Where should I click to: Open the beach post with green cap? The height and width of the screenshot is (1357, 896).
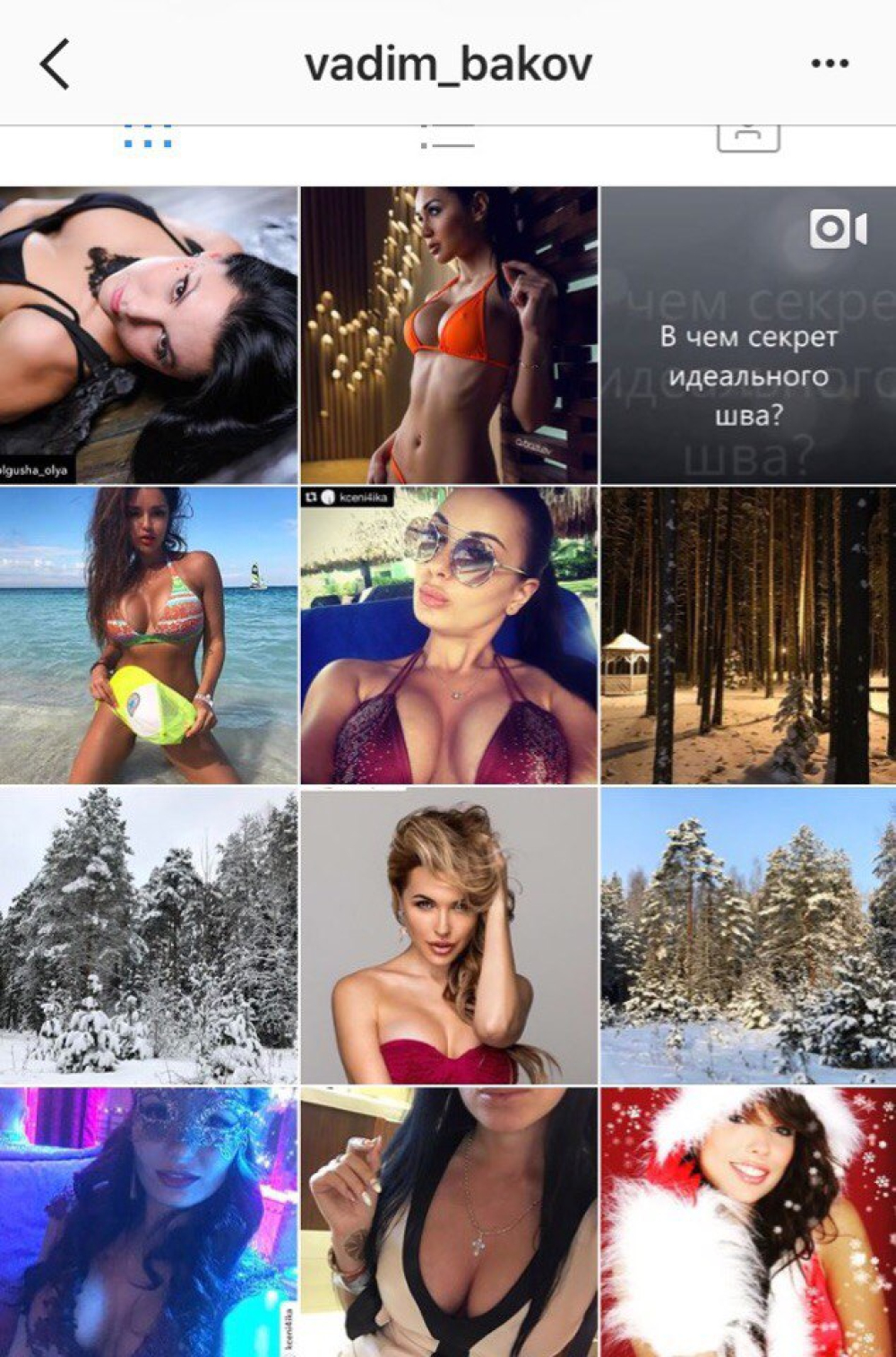pos(148,635)
